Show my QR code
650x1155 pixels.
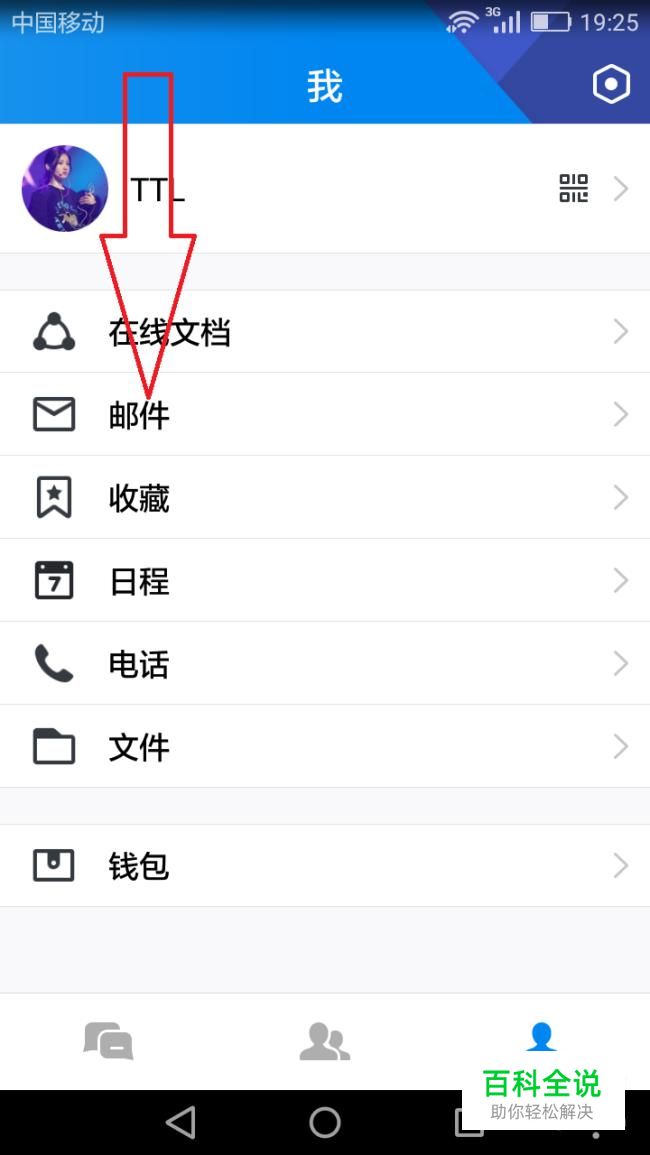tap(573, 188)
